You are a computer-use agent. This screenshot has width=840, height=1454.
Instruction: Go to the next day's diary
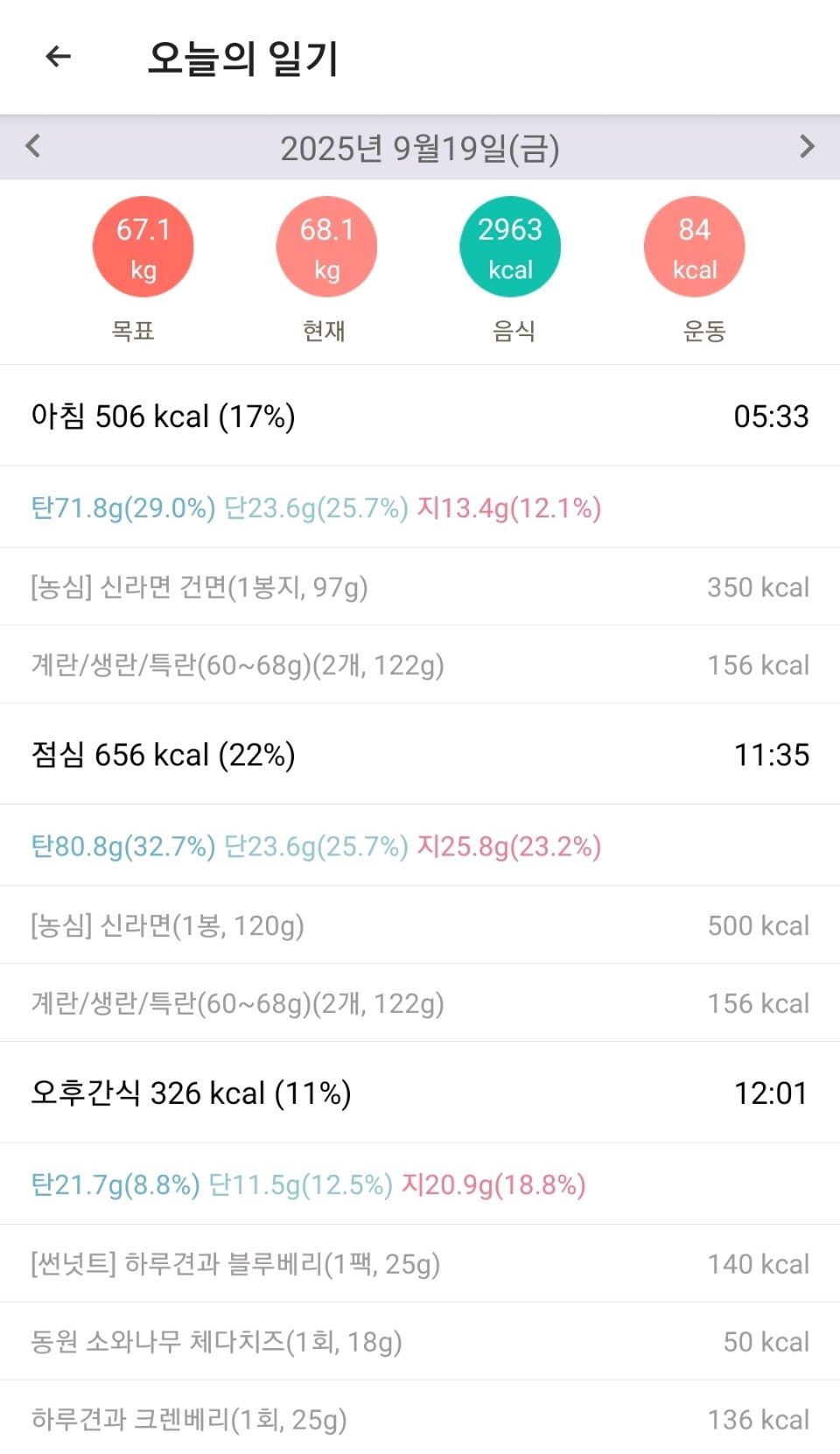pyautogui.click(x=807, y=146)
